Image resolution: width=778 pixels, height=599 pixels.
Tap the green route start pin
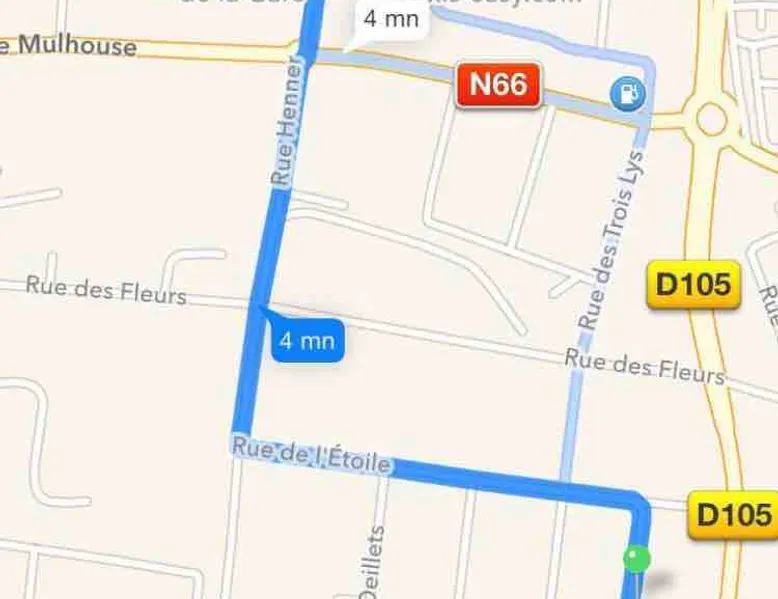pos(636,557)
